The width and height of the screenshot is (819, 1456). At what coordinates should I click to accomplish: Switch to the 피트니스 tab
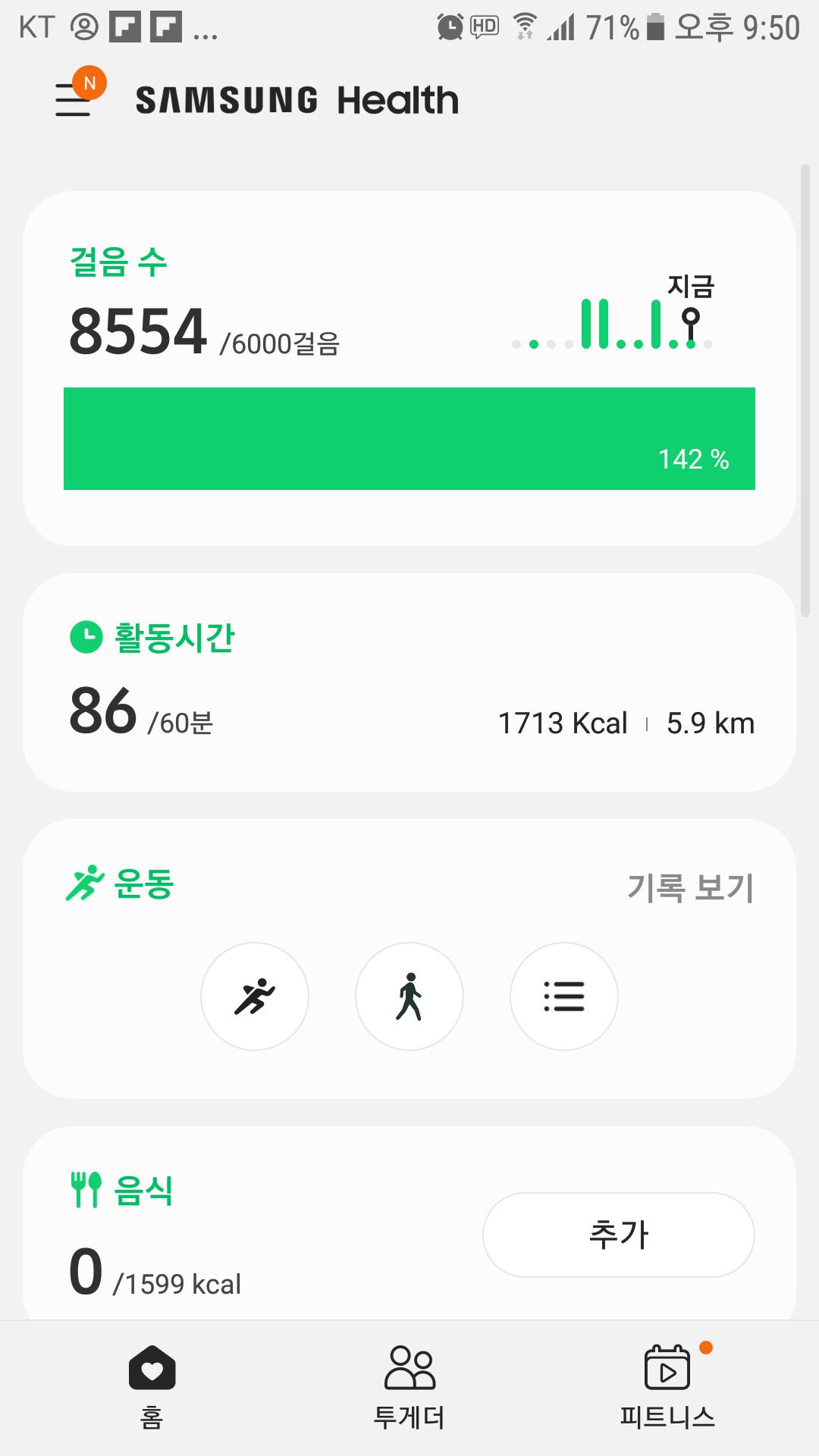667,1386
